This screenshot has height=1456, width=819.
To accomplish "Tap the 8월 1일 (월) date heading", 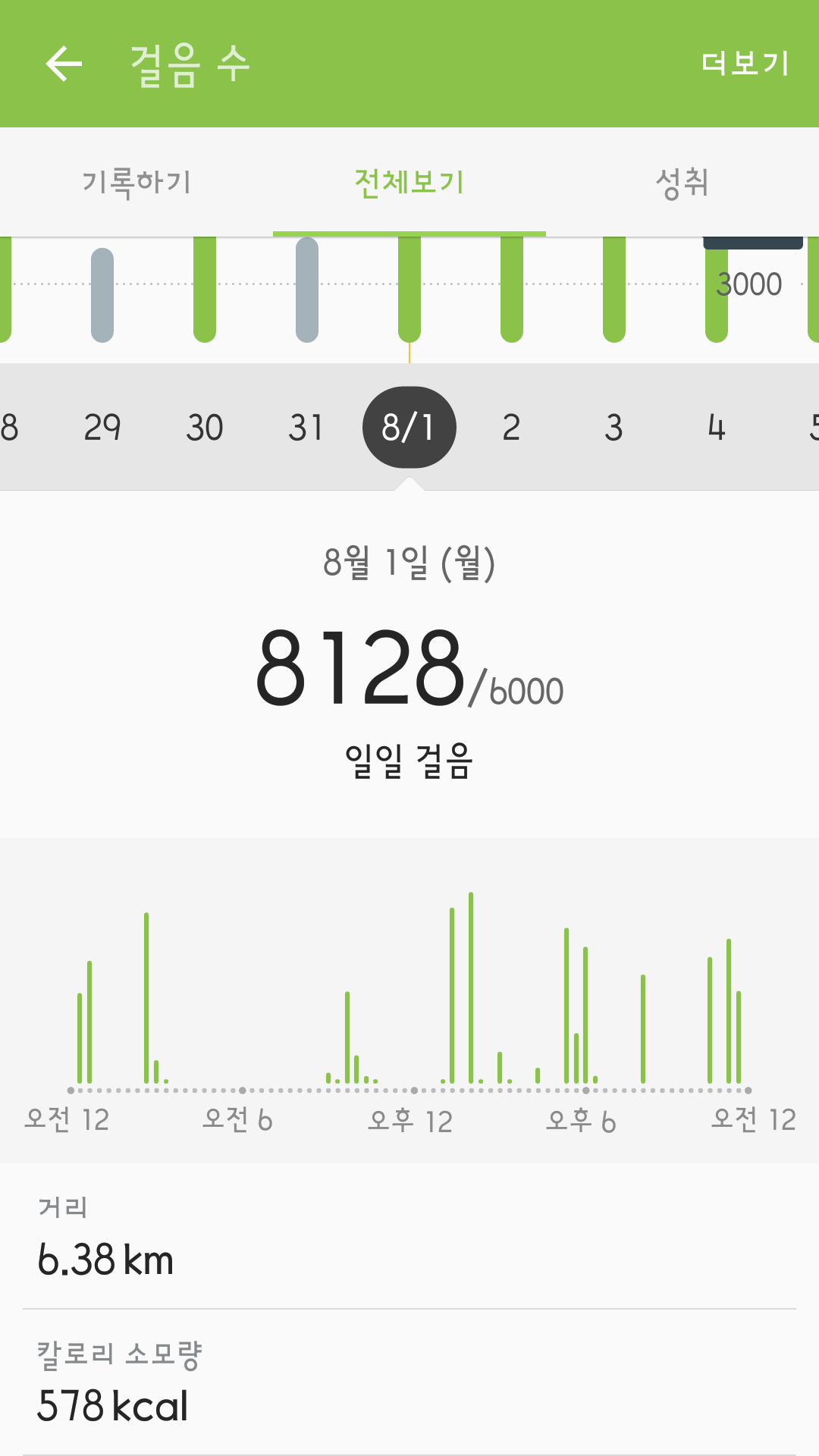I will tap(409, 561).
